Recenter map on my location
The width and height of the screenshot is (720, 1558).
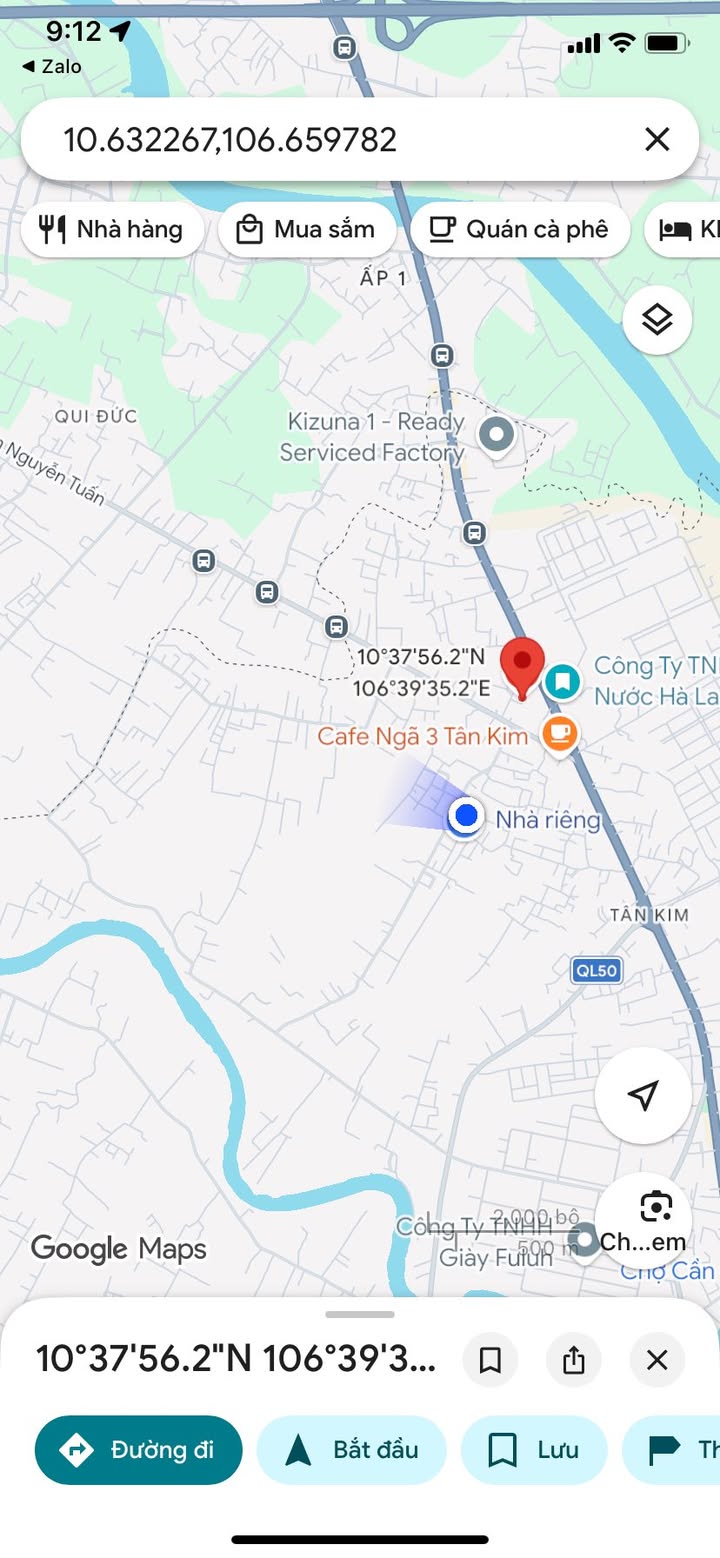[643, 1095]
